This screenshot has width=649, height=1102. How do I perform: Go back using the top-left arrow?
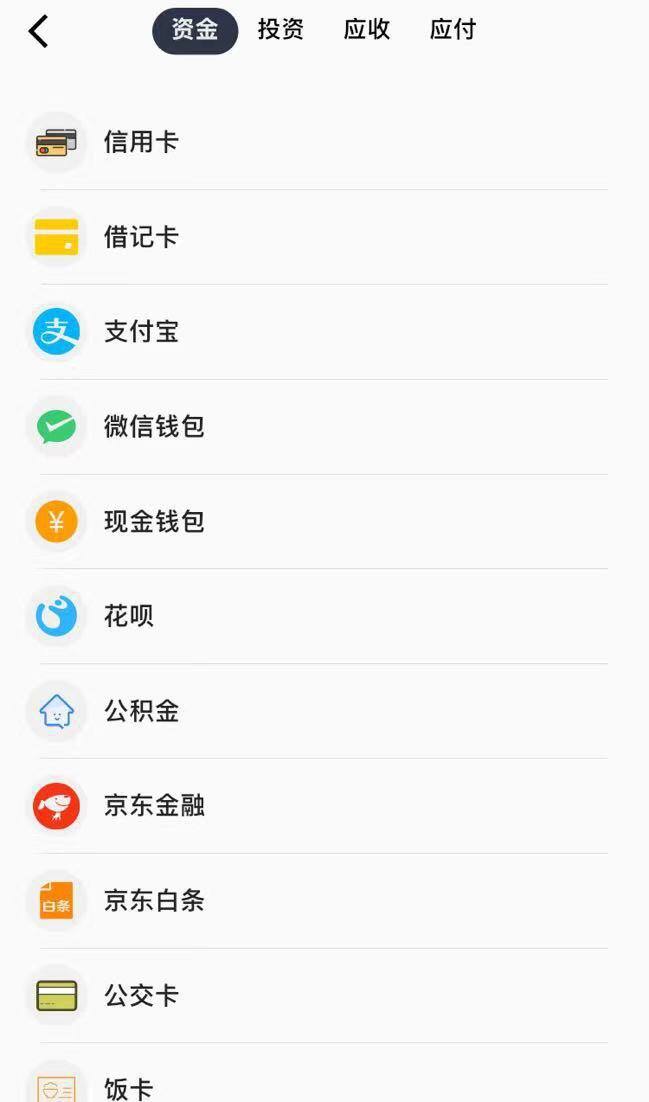click(x=39, y=31)
